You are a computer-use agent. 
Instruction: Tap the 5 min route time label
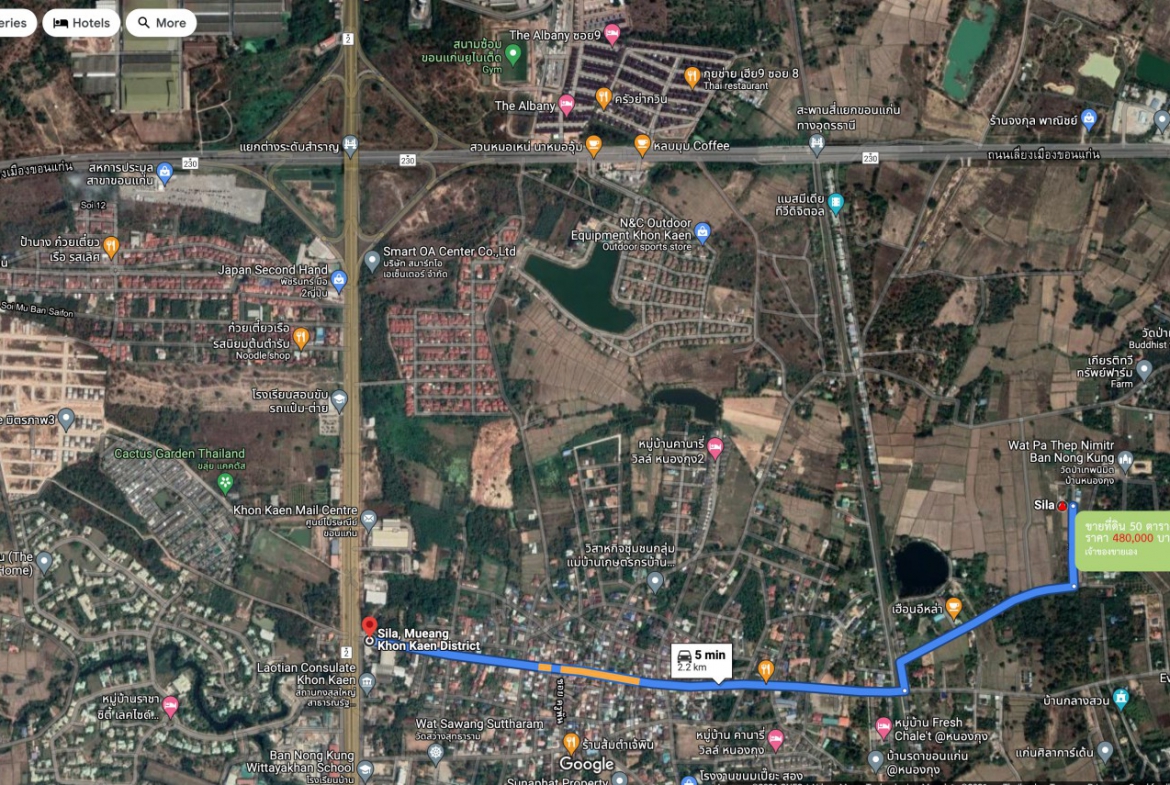[702, 660]
